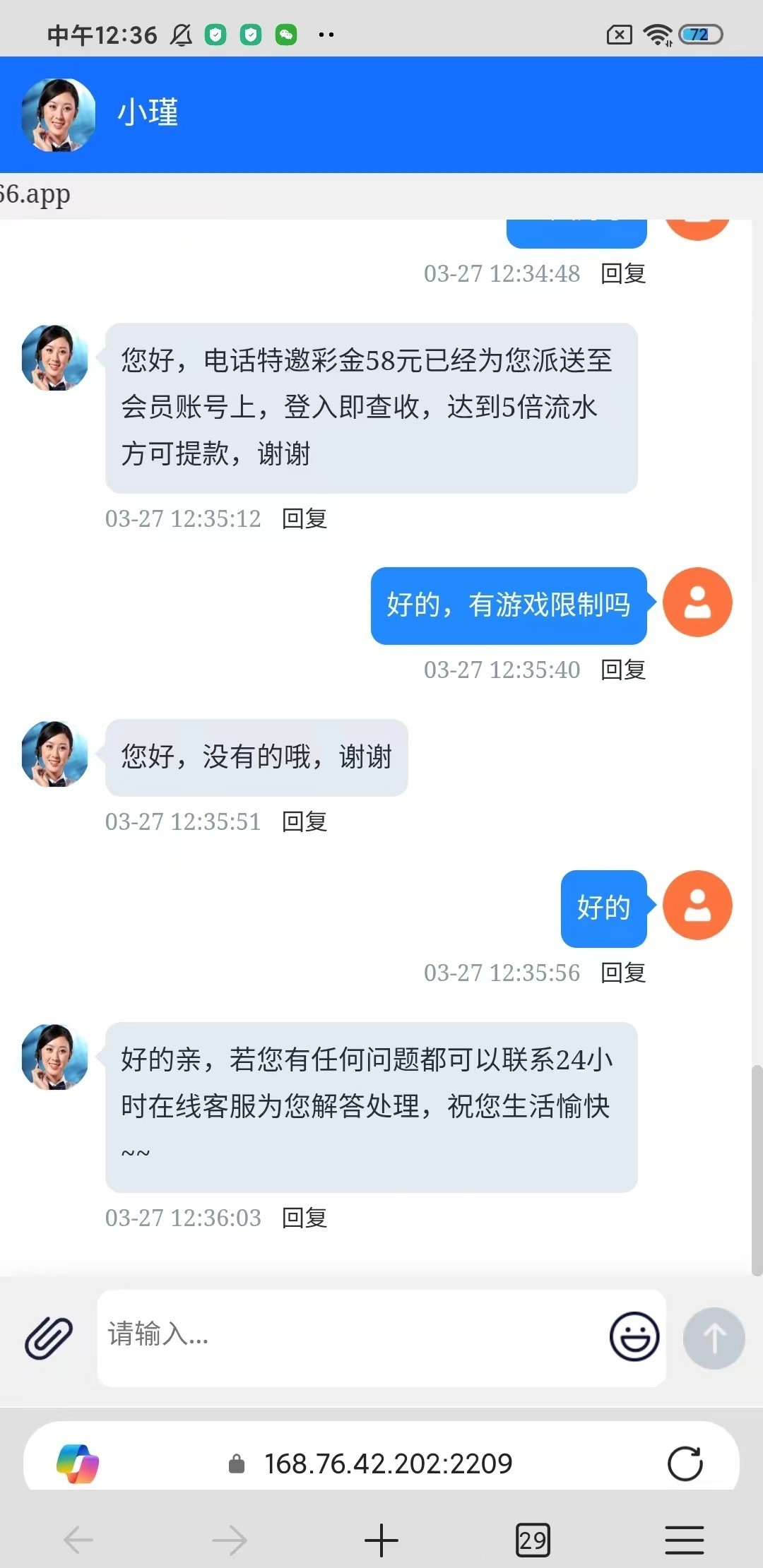The image size is (763, 1568).
Task: Open the emoji picker
Action: coord(634,1336)
